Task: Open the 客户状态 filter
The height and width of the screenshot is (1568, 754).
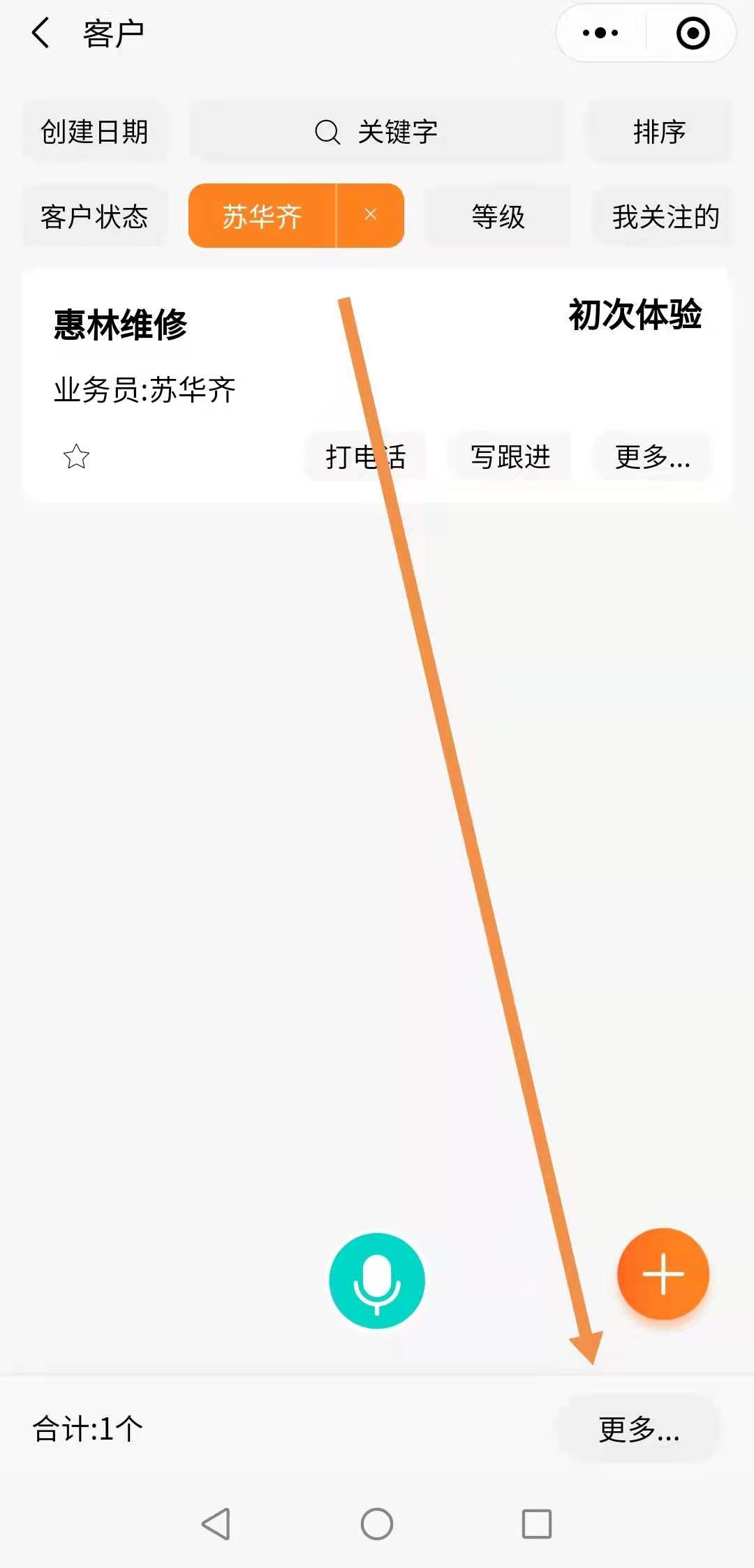Action: [94, 216]
